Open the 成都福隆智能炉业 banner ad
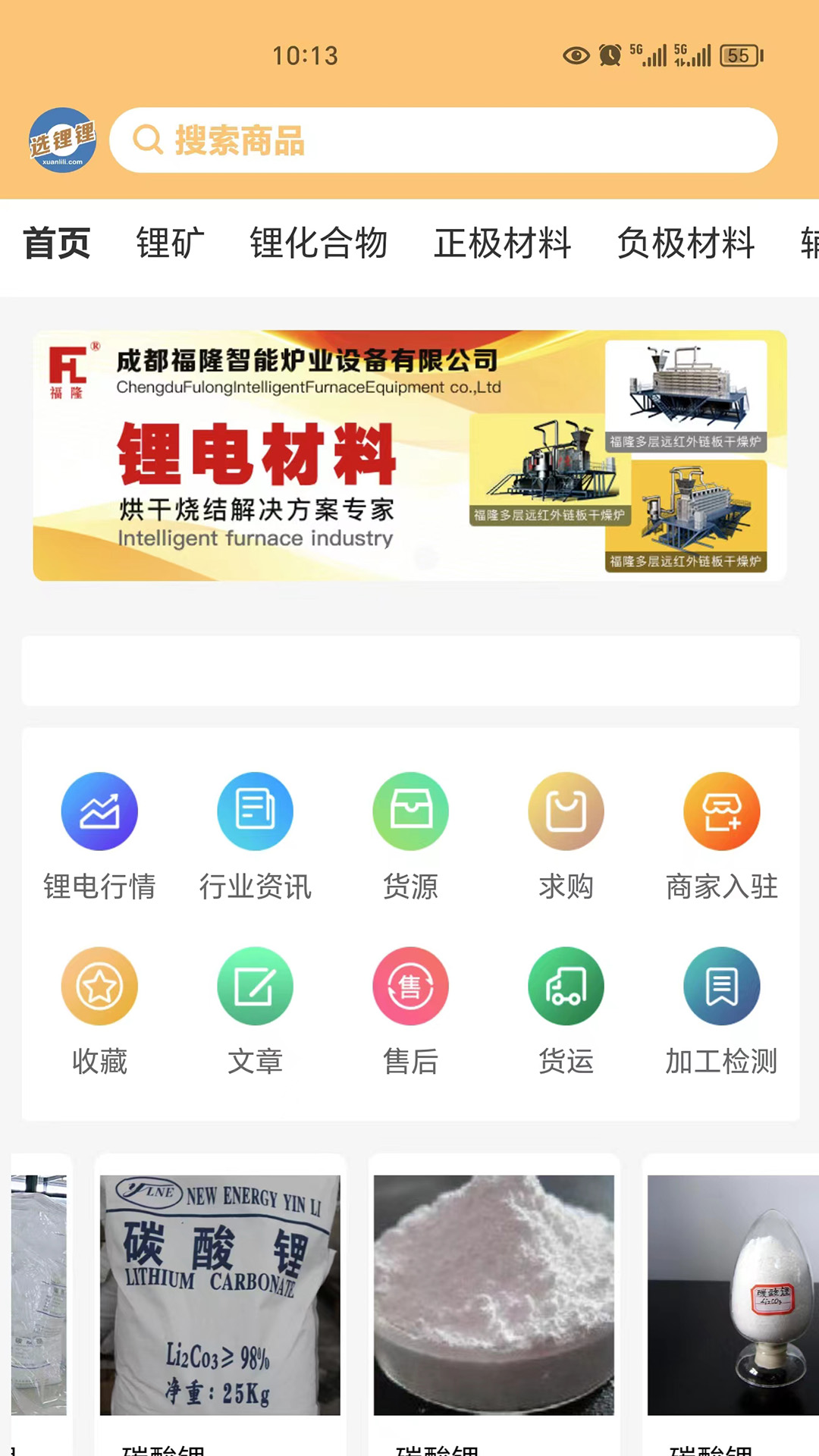The width and height of the screenshot is (819, 1456). tap(409, 455)
